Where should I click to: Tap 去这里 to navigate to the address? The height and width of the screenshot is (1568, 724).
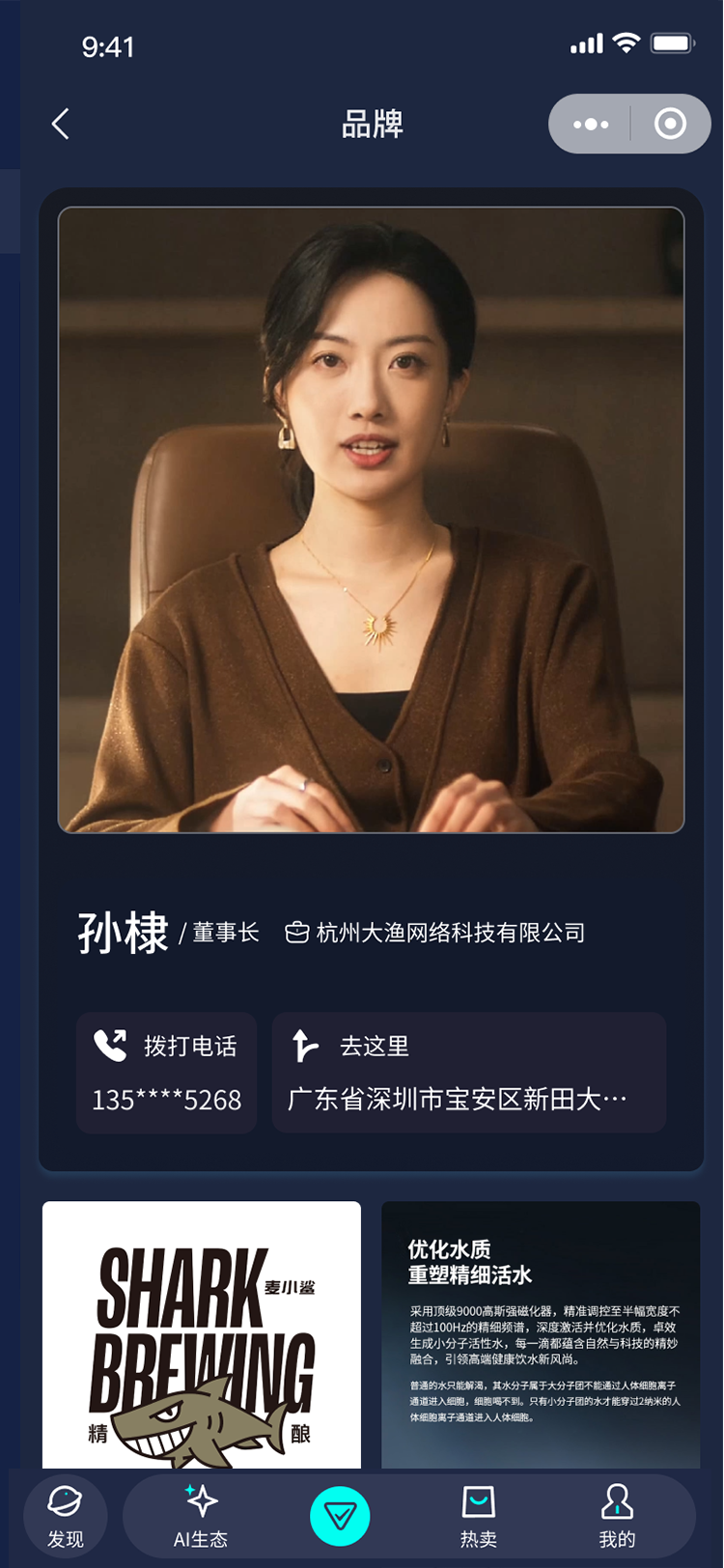(468, 1072)
